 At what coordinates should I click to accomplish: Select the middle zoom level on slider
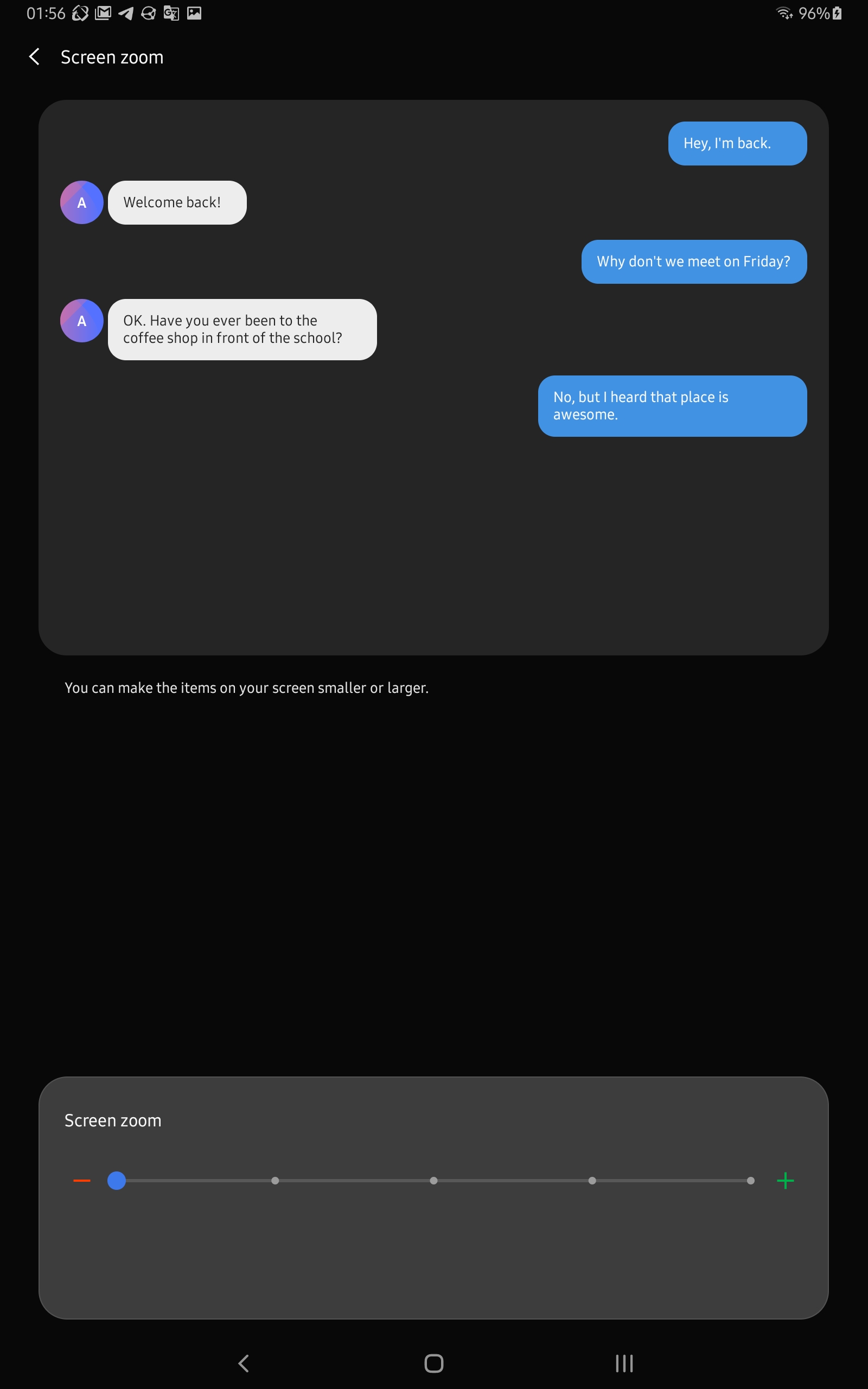433,1181
